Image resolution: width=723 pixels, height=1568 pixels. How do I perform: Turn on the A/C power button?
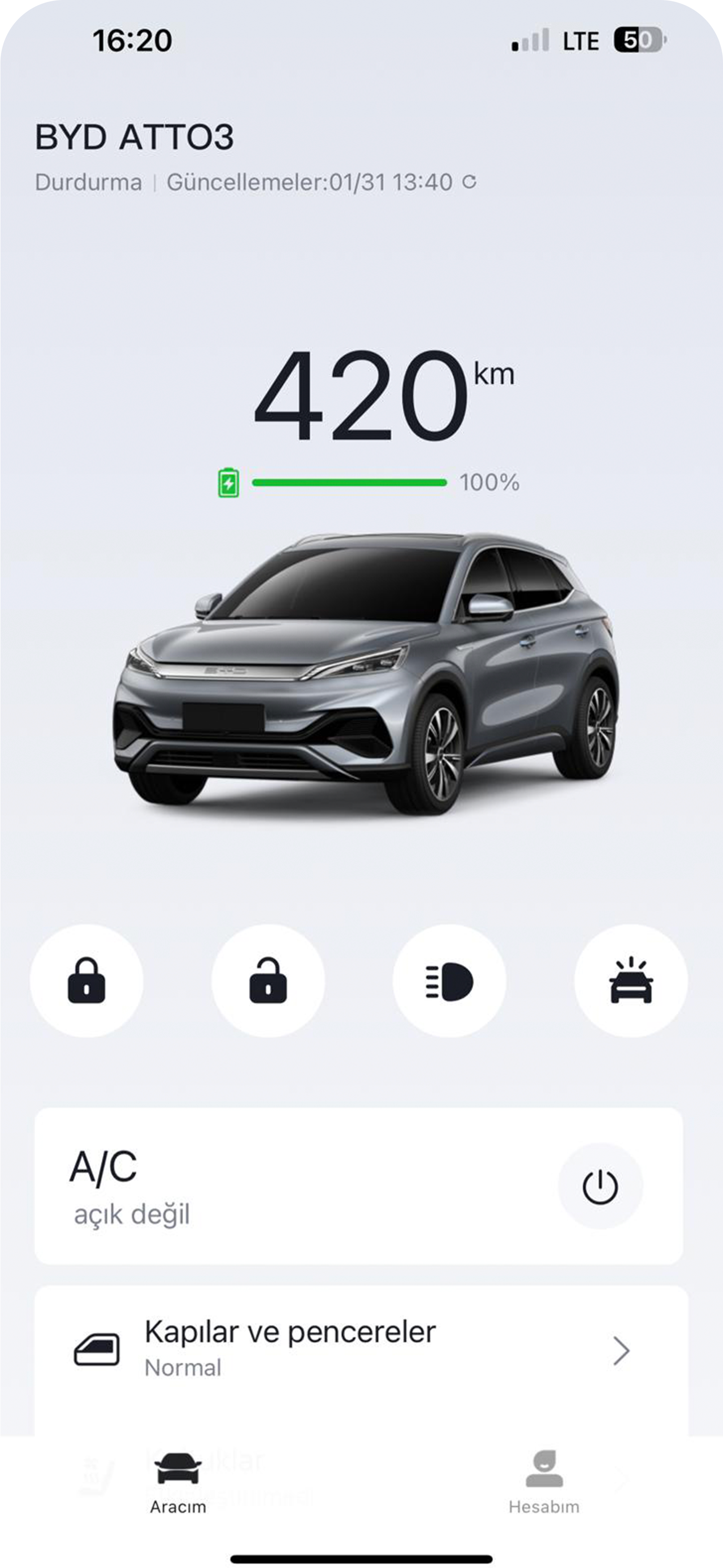600,1186
